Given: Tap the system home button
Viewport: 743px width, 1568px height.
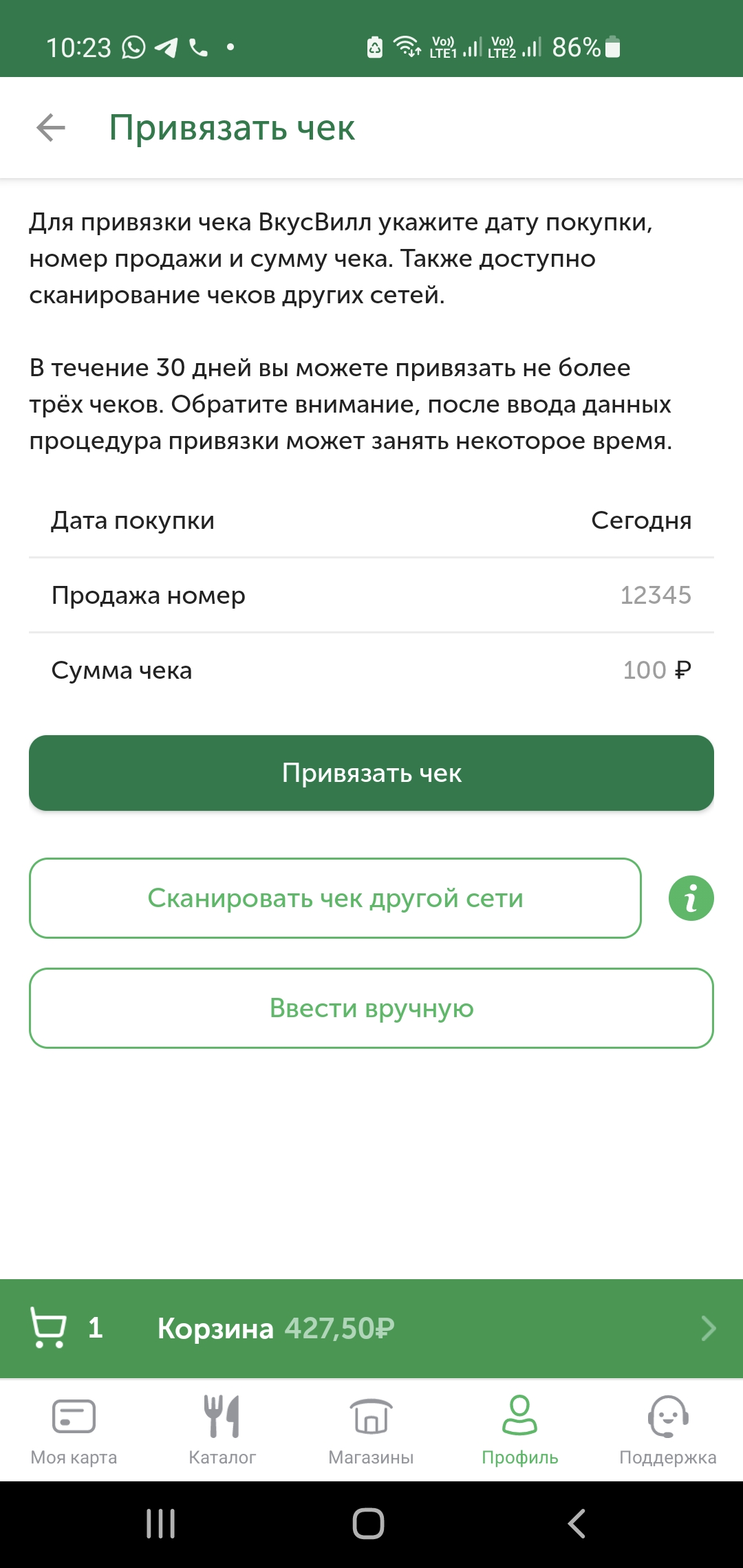Looking at the screenshot, I should point(369,1524).
